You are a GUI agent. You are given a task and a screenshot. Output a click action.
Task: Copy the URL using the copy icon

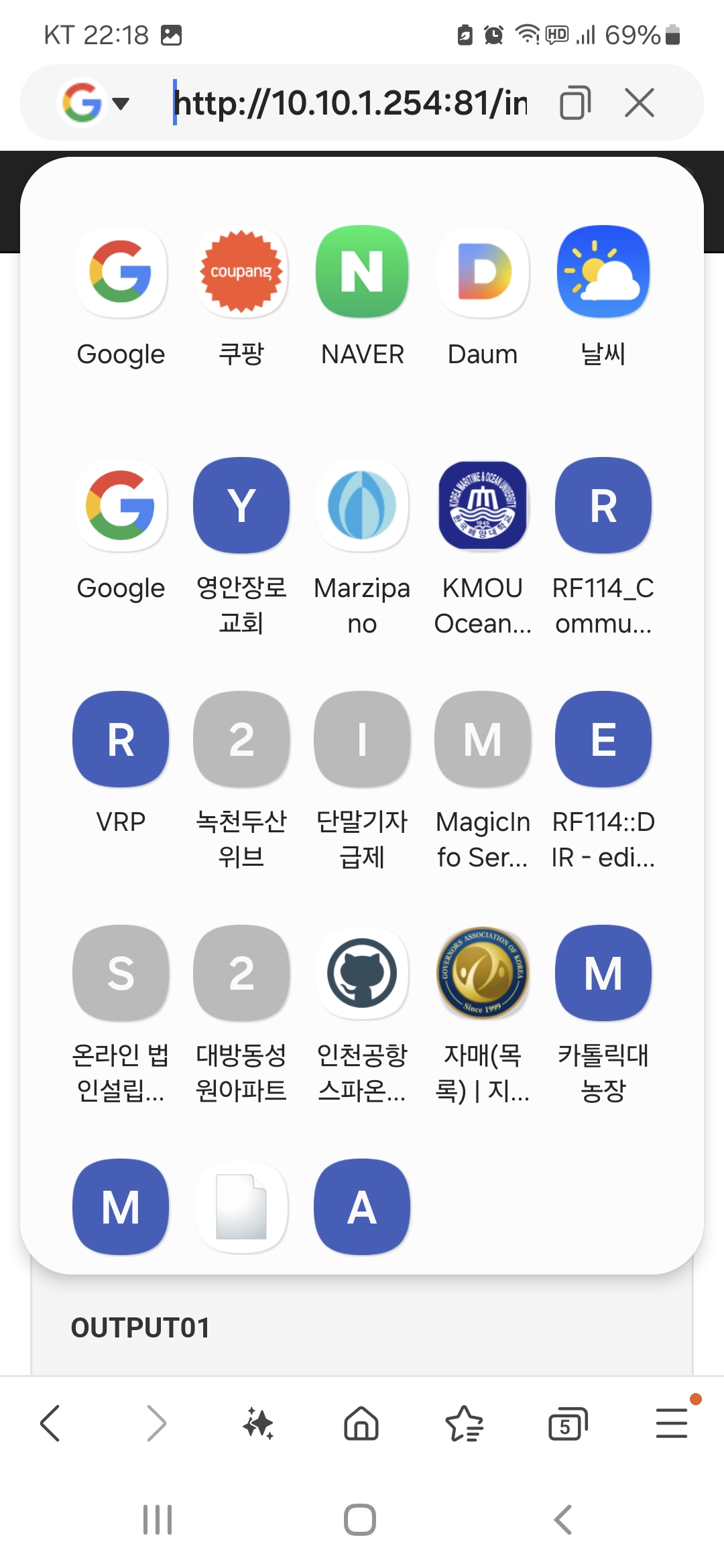tap(575, 103)
